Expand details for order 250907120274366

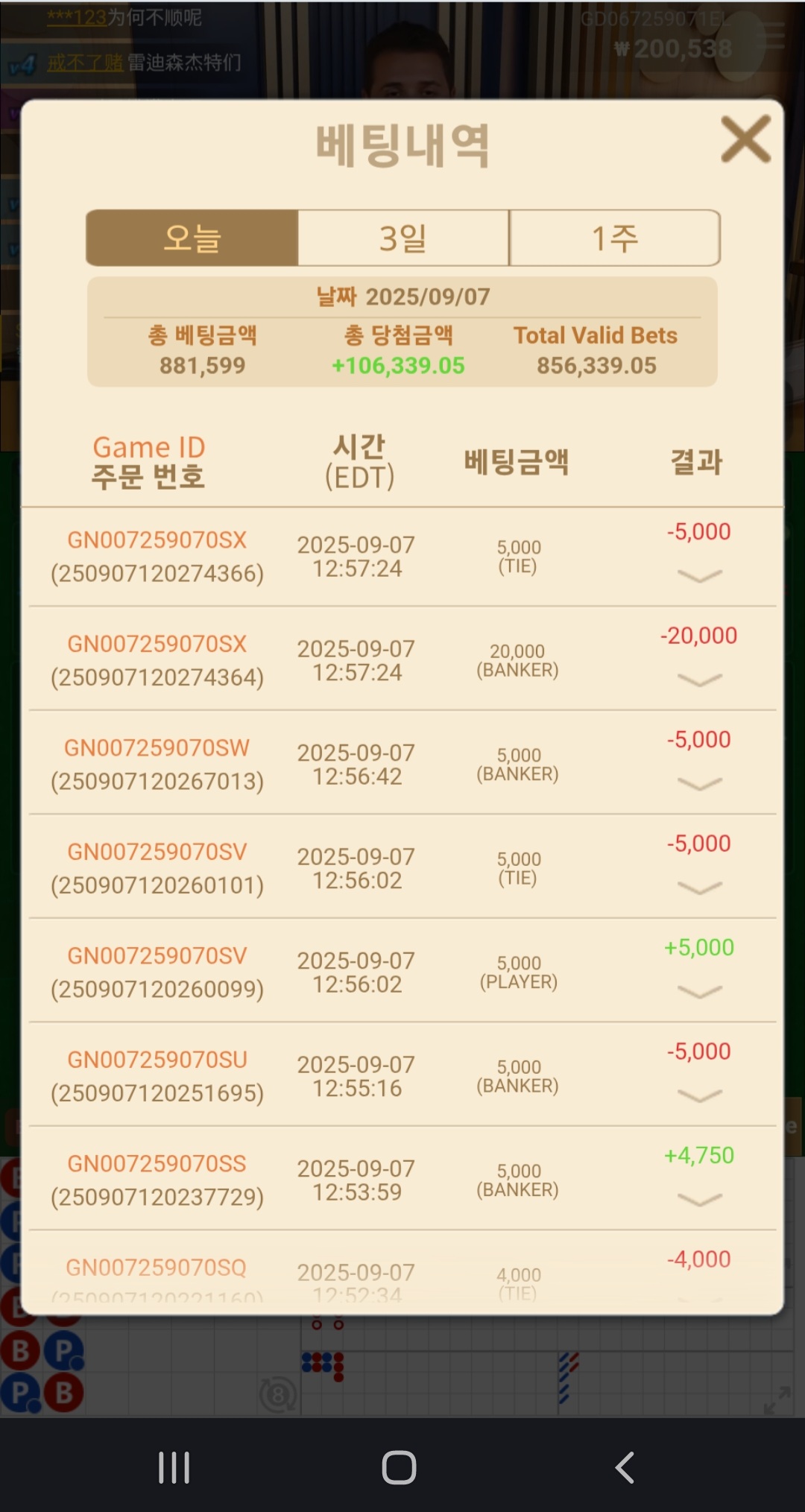pos(699,576)
